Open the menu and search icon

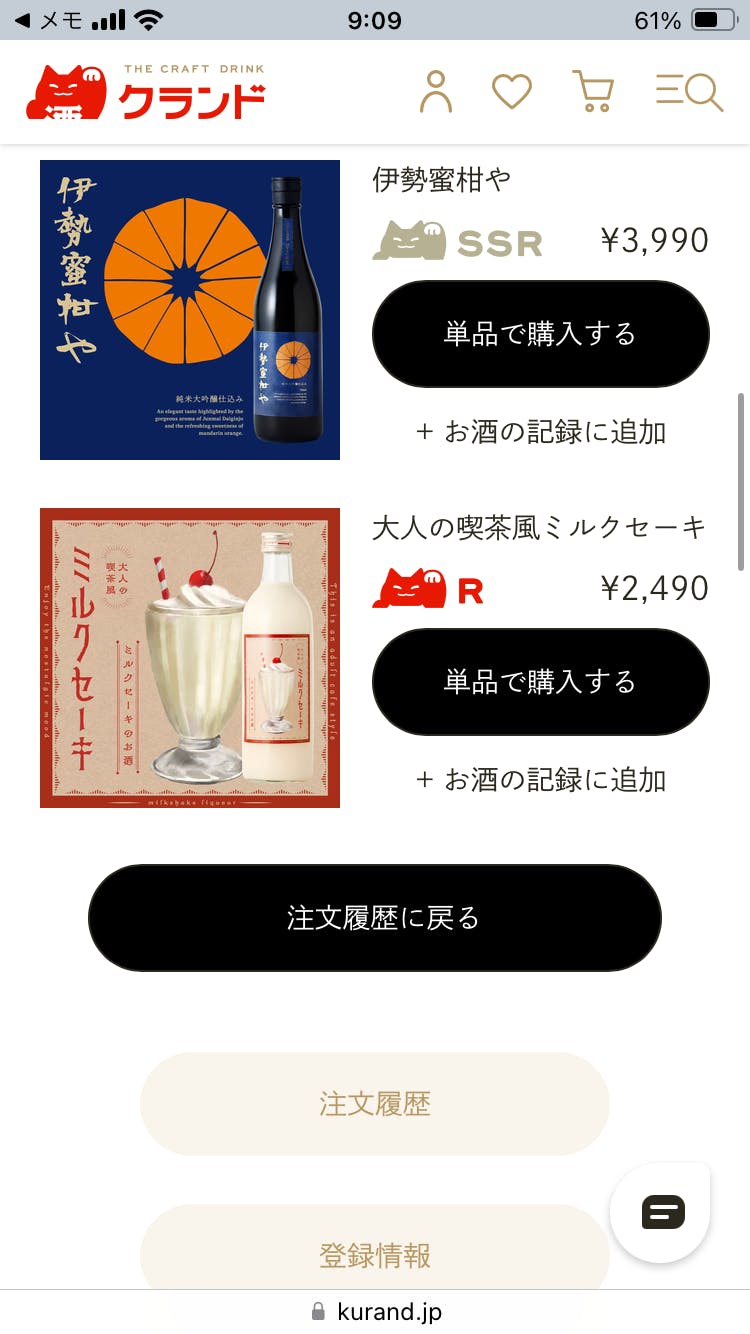(x=689, y=91)
